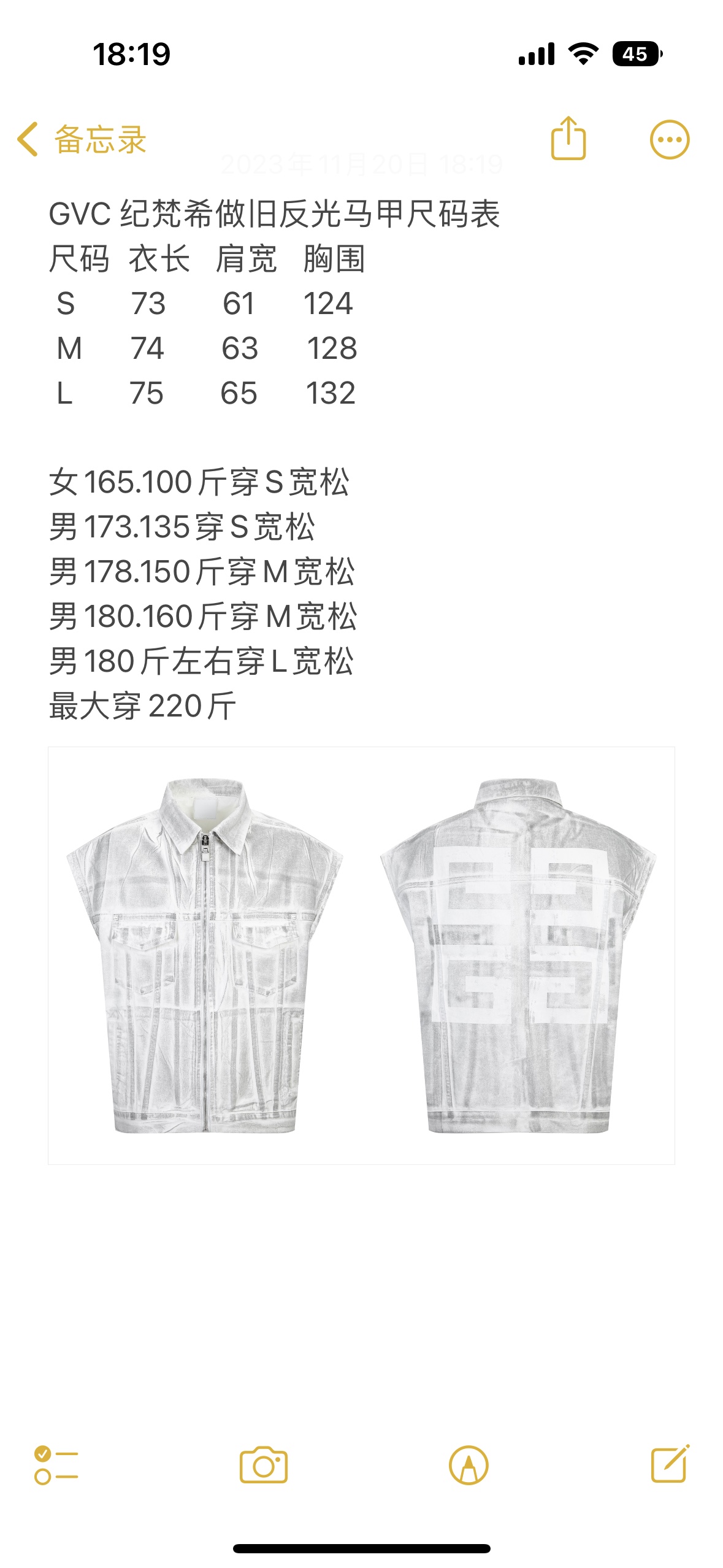The width and height of the screenshot is (723, 1568).
Task: Compose a new note
Action: click(670, 1464)
